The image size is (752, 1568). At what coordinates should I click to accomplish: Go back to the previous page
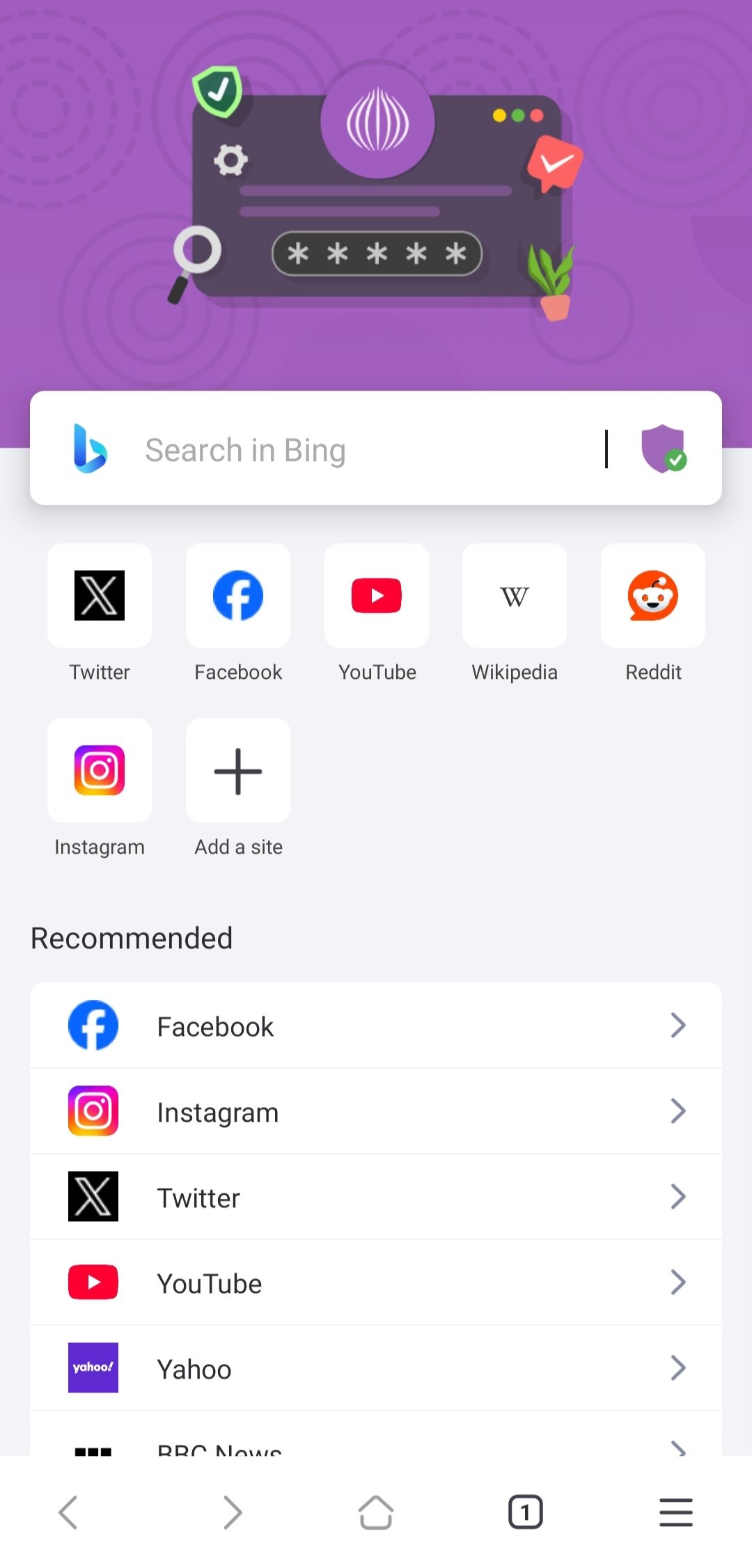(x=68, y=1512)
